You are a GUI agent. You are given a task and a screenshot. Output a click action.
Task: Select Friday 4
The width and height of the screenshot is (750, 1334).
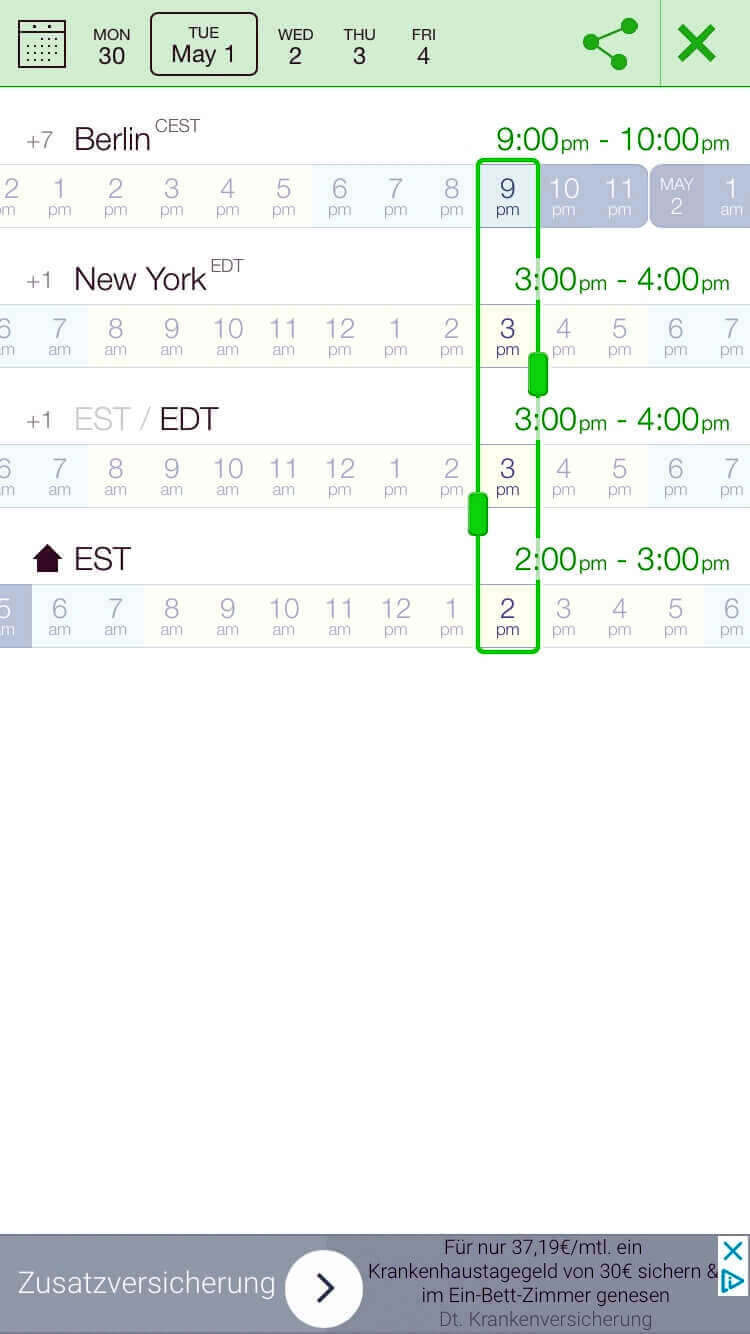[x=423, y=46]
